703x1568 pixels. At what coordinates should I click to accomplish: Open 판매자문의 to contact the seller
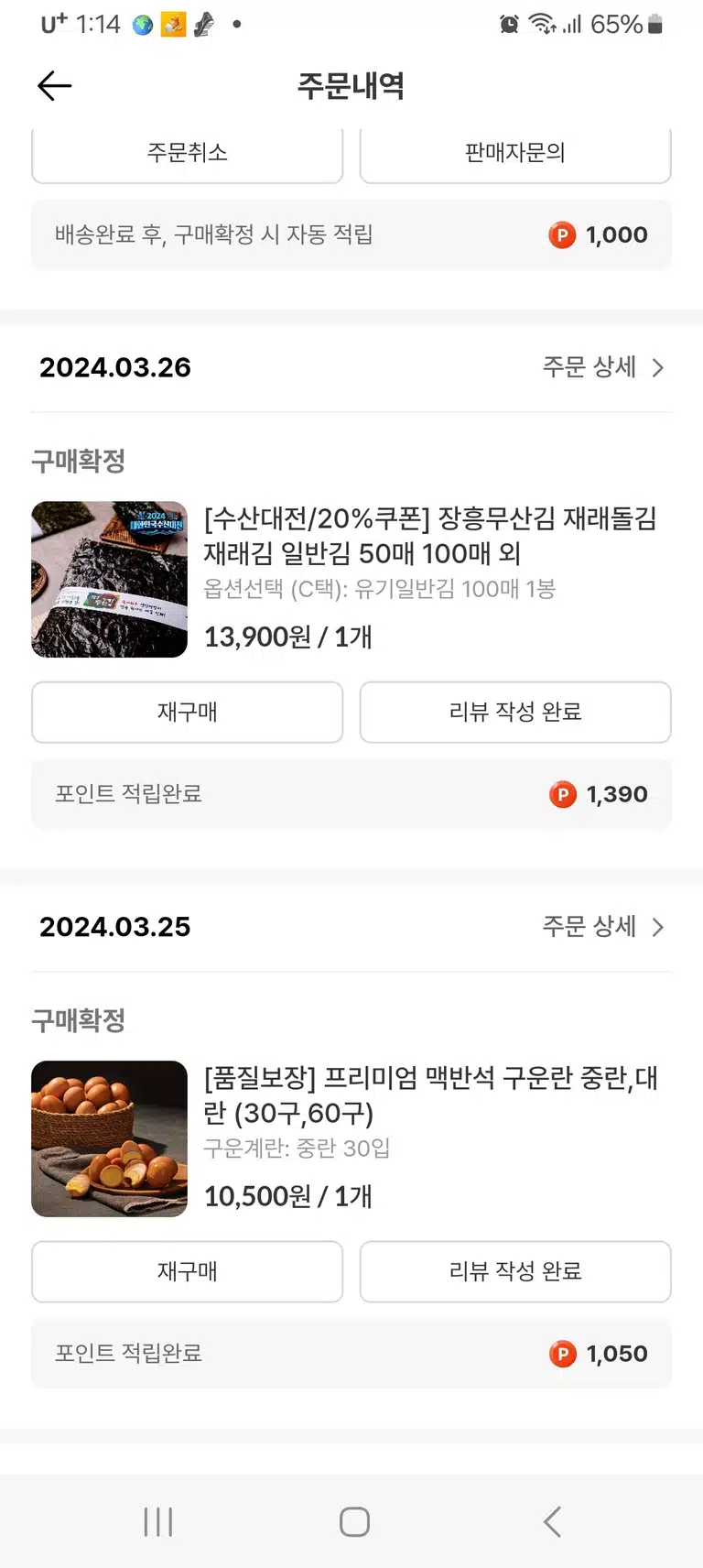(x=515, y=153)
